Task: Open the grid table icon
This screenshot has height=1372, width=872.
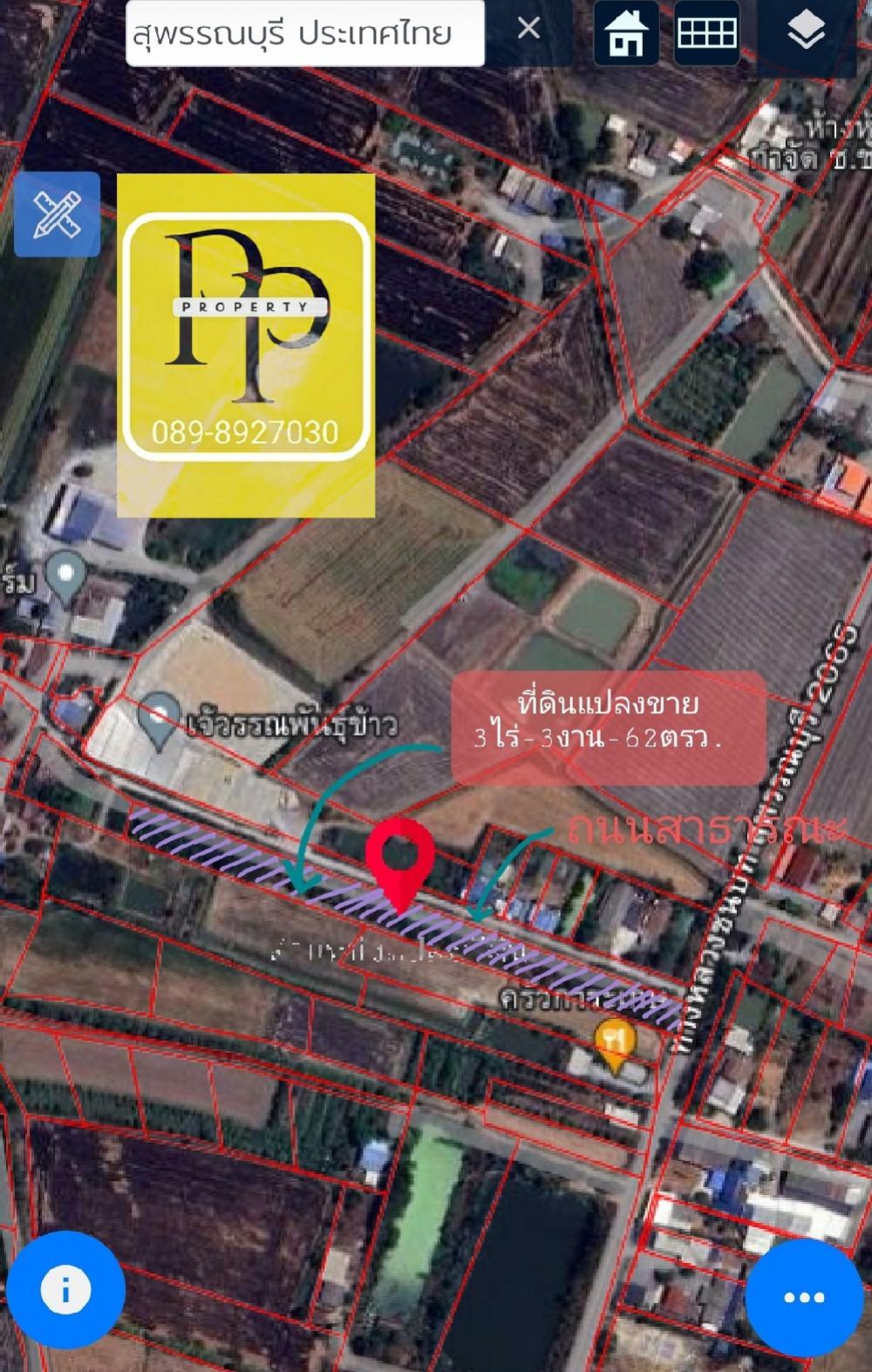Action: [706, 33]
